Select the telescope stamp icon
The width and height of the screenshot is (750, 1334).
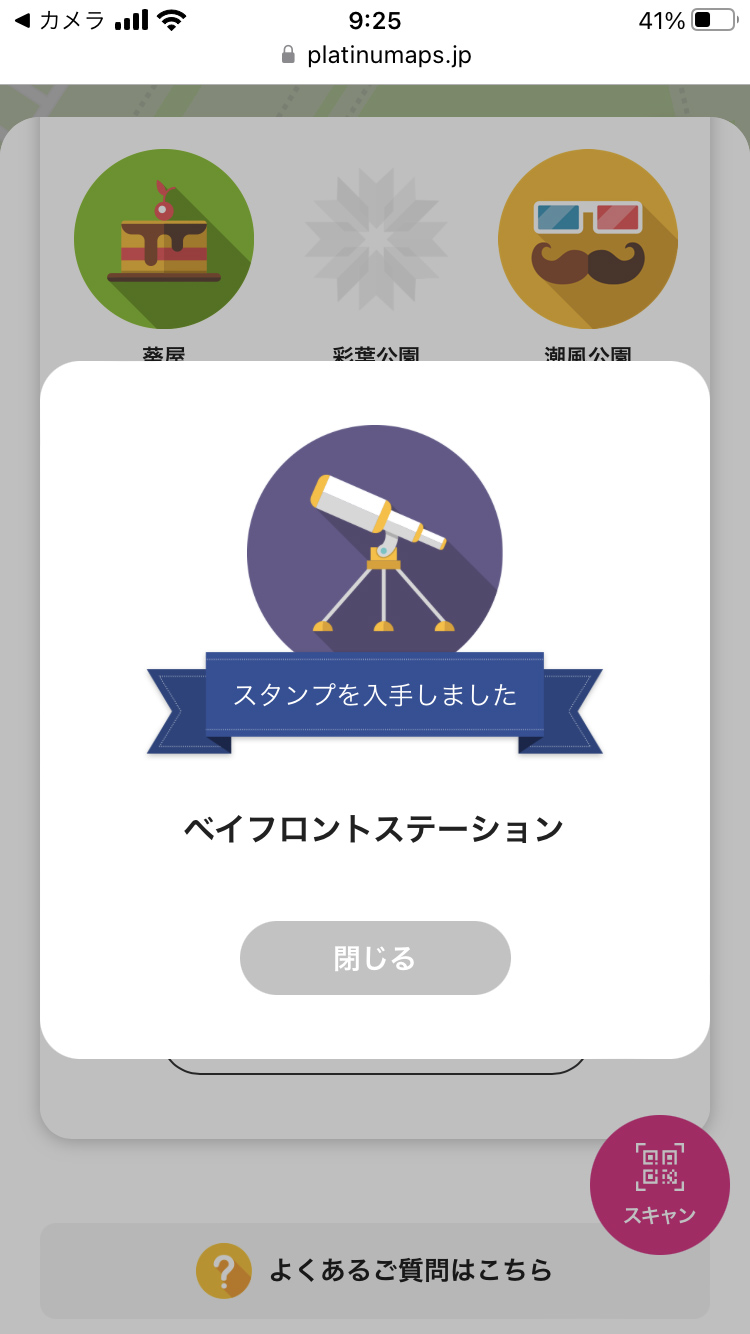click(375, 545)
